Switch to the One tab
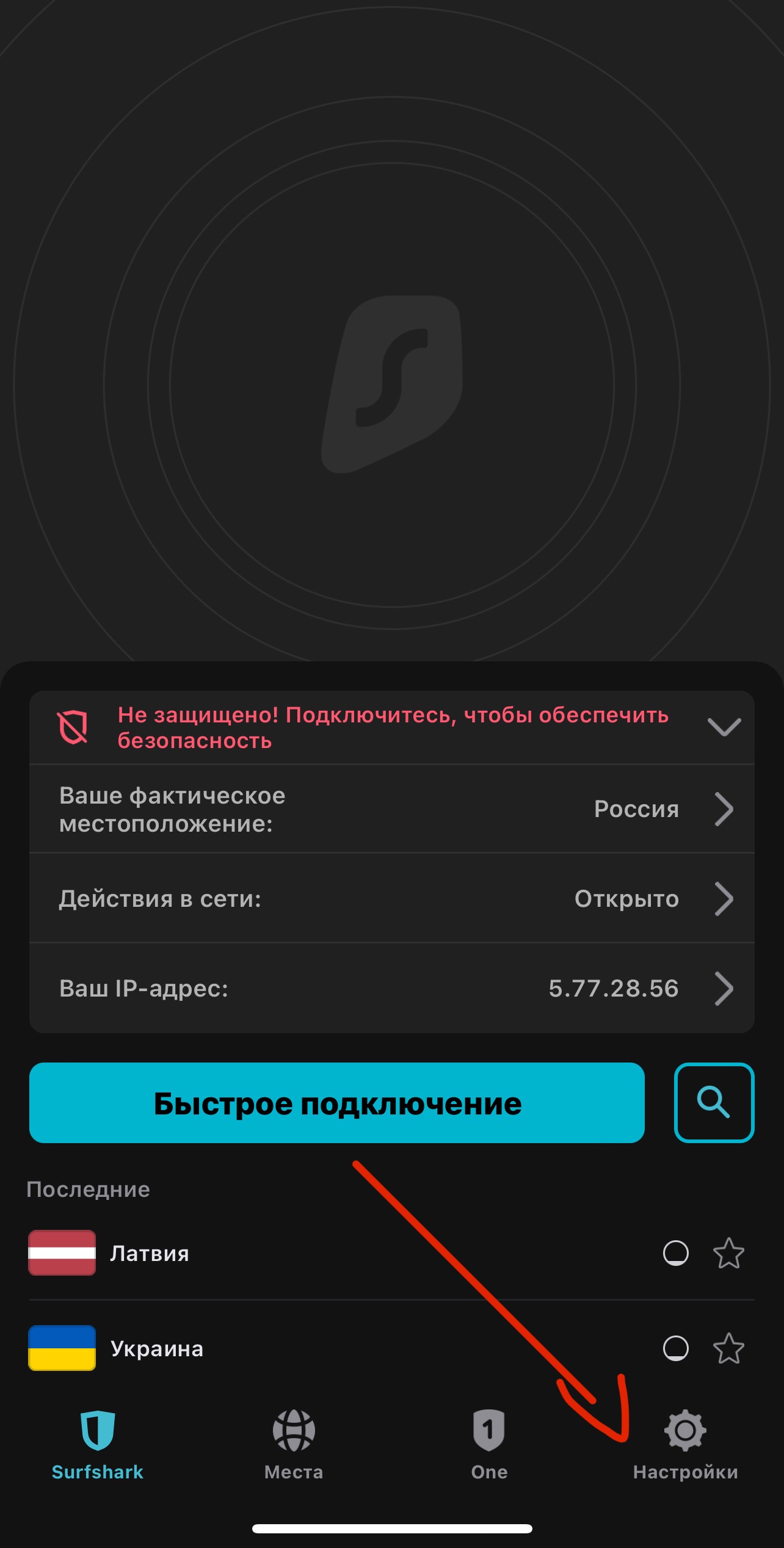The height and width of the screenshot is (1548, 784). [x=489, y=1445]
